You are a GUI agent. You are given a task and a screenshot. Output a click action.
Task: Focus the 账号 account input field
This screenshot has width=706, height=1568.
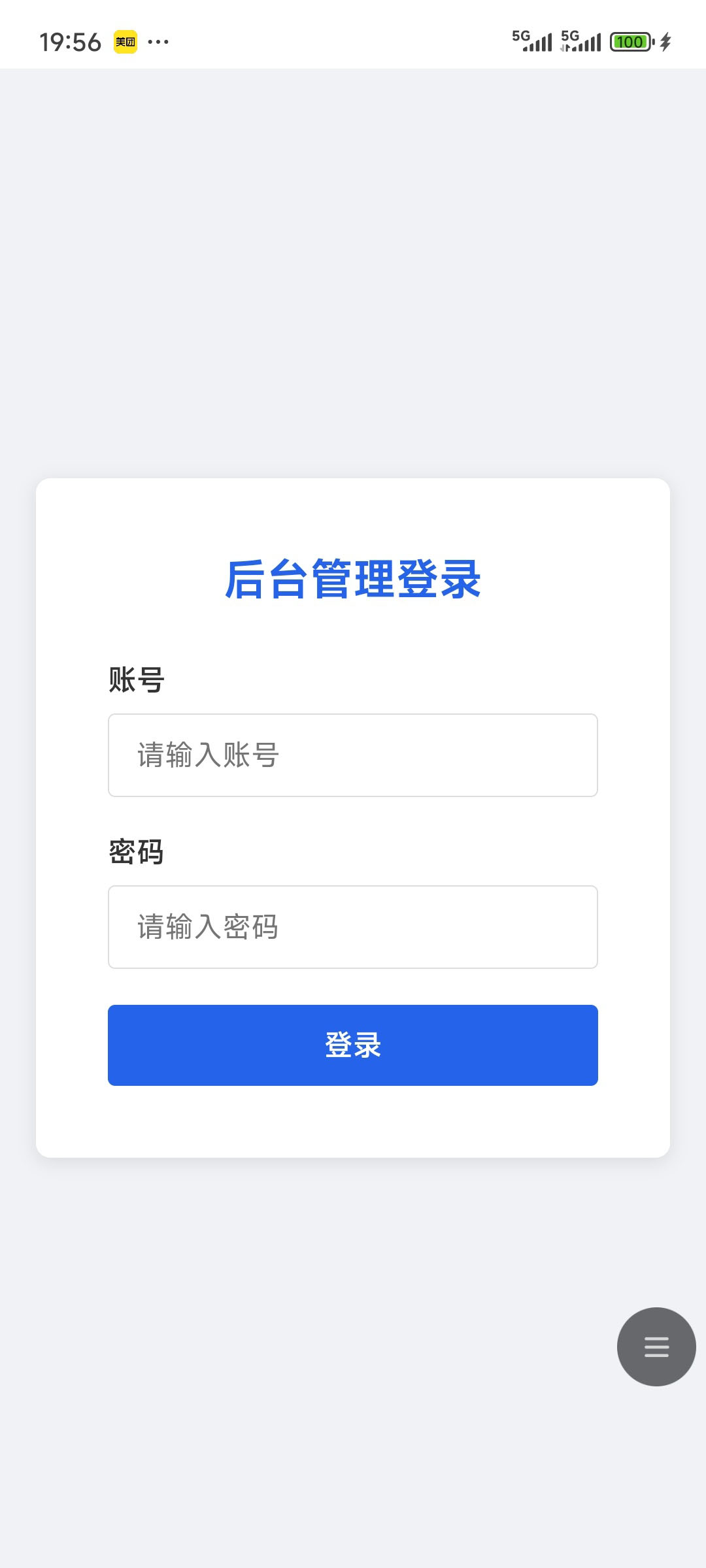(x=353, y=755)
